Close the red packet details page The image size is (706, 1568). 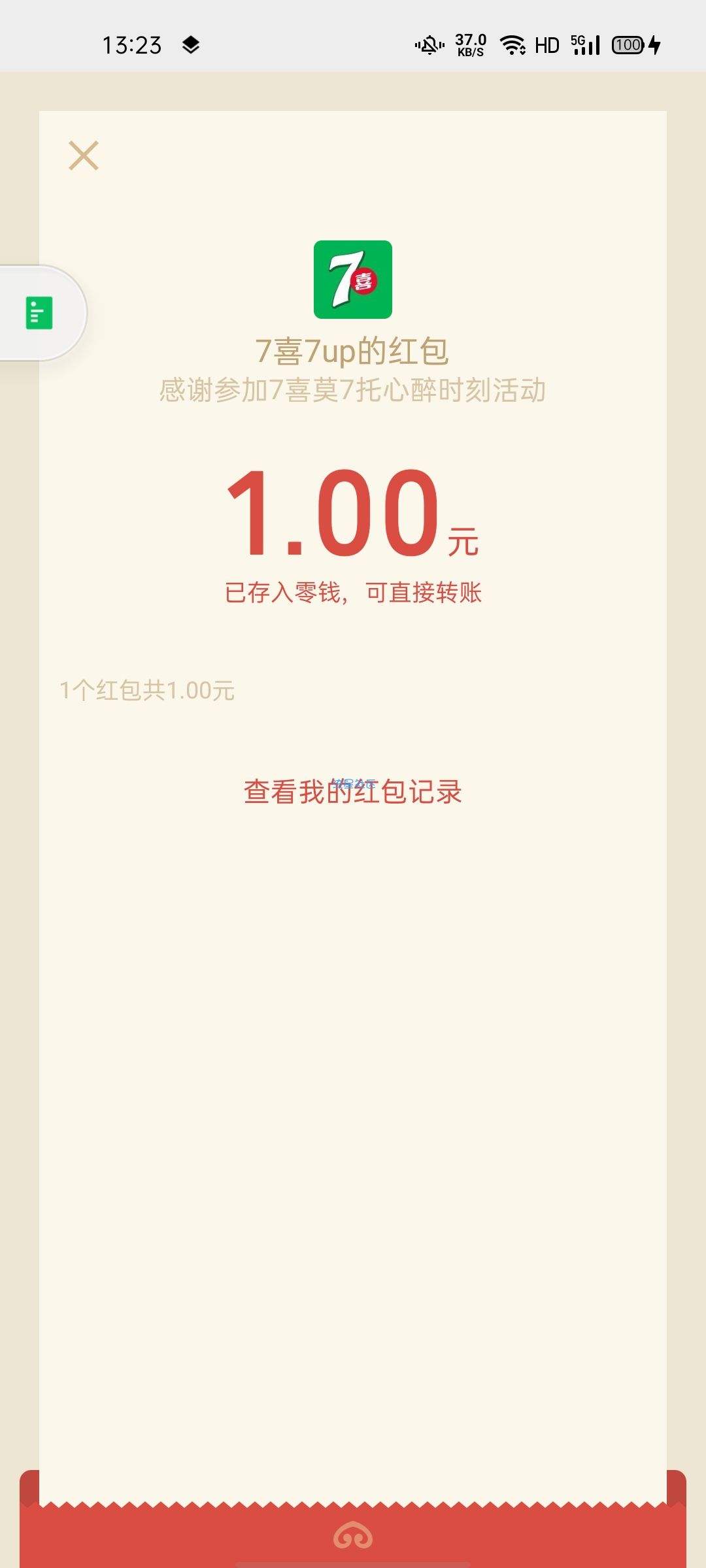[x=84, y=155]
